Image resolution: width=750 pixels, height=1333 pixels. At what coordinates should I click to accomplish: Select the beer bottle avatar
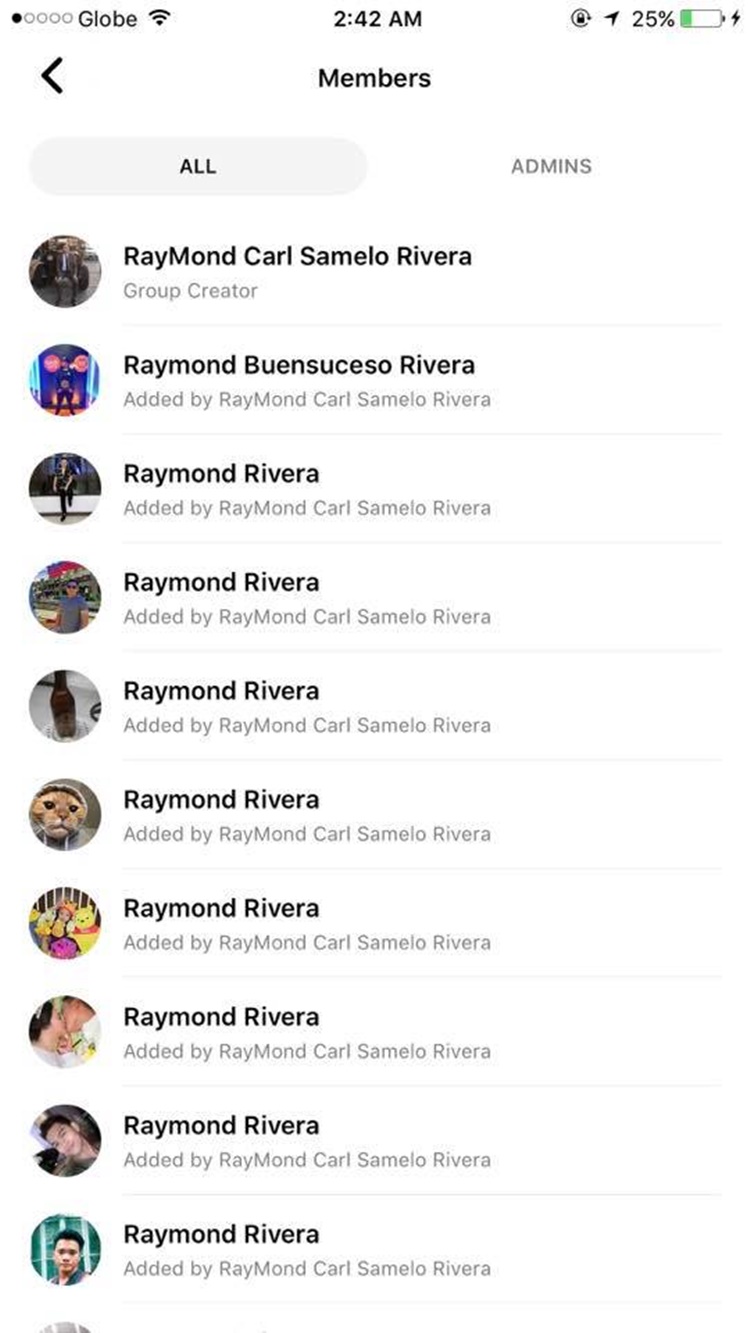point(65,705)
